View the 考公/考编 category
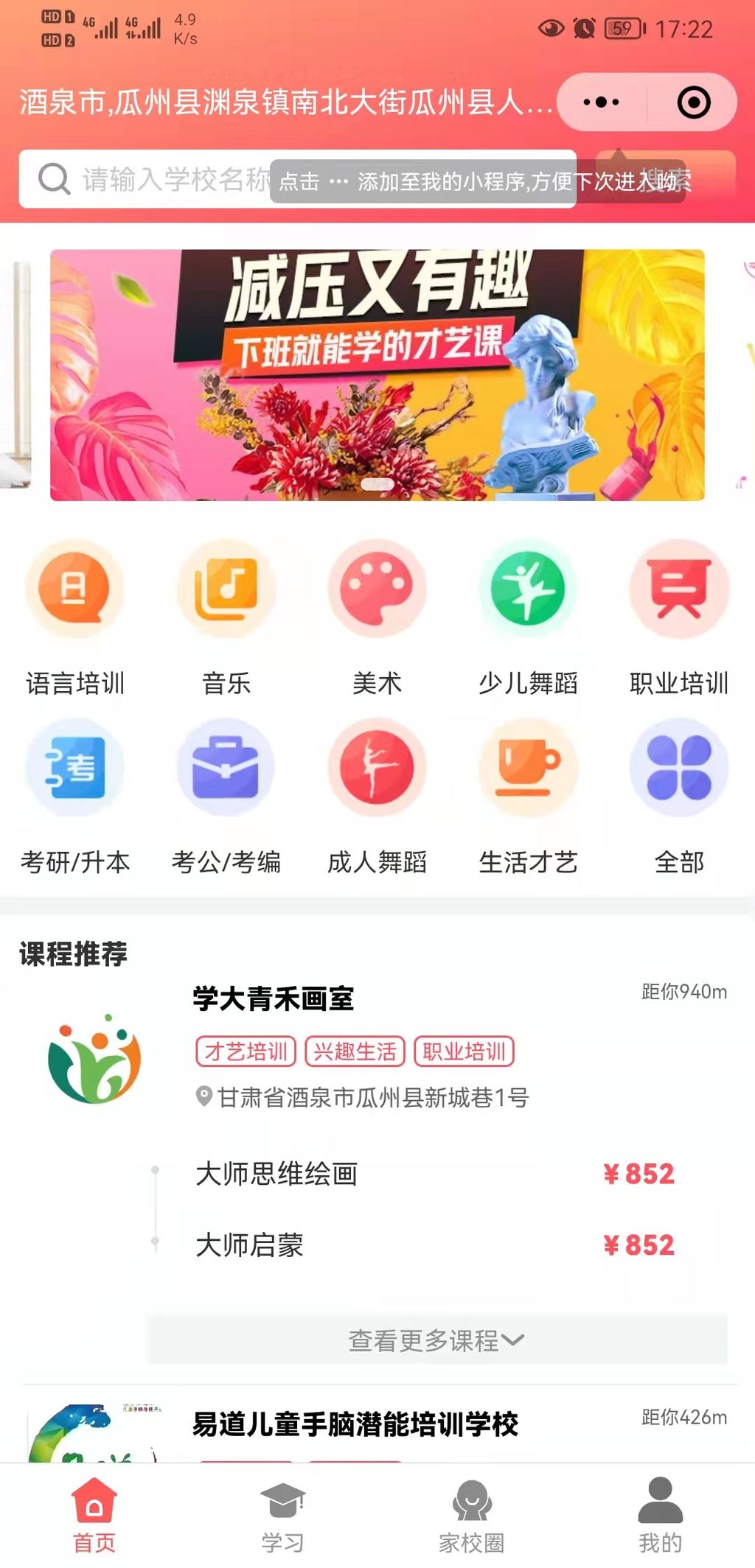This screenshot has height=1568, width=755. pyautogui.click(x=226, y=796)
